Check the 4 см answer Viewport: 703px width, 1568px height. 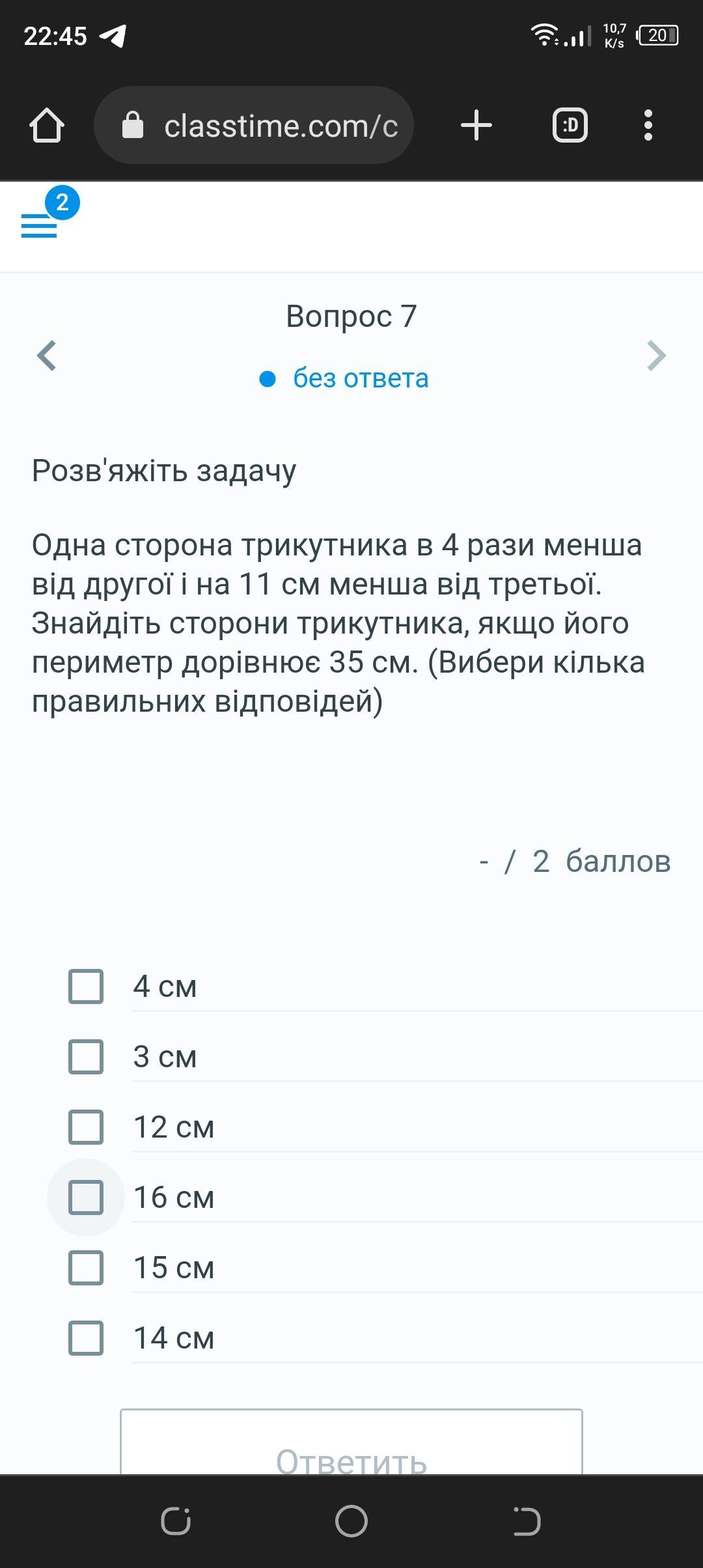click(86, 986)
